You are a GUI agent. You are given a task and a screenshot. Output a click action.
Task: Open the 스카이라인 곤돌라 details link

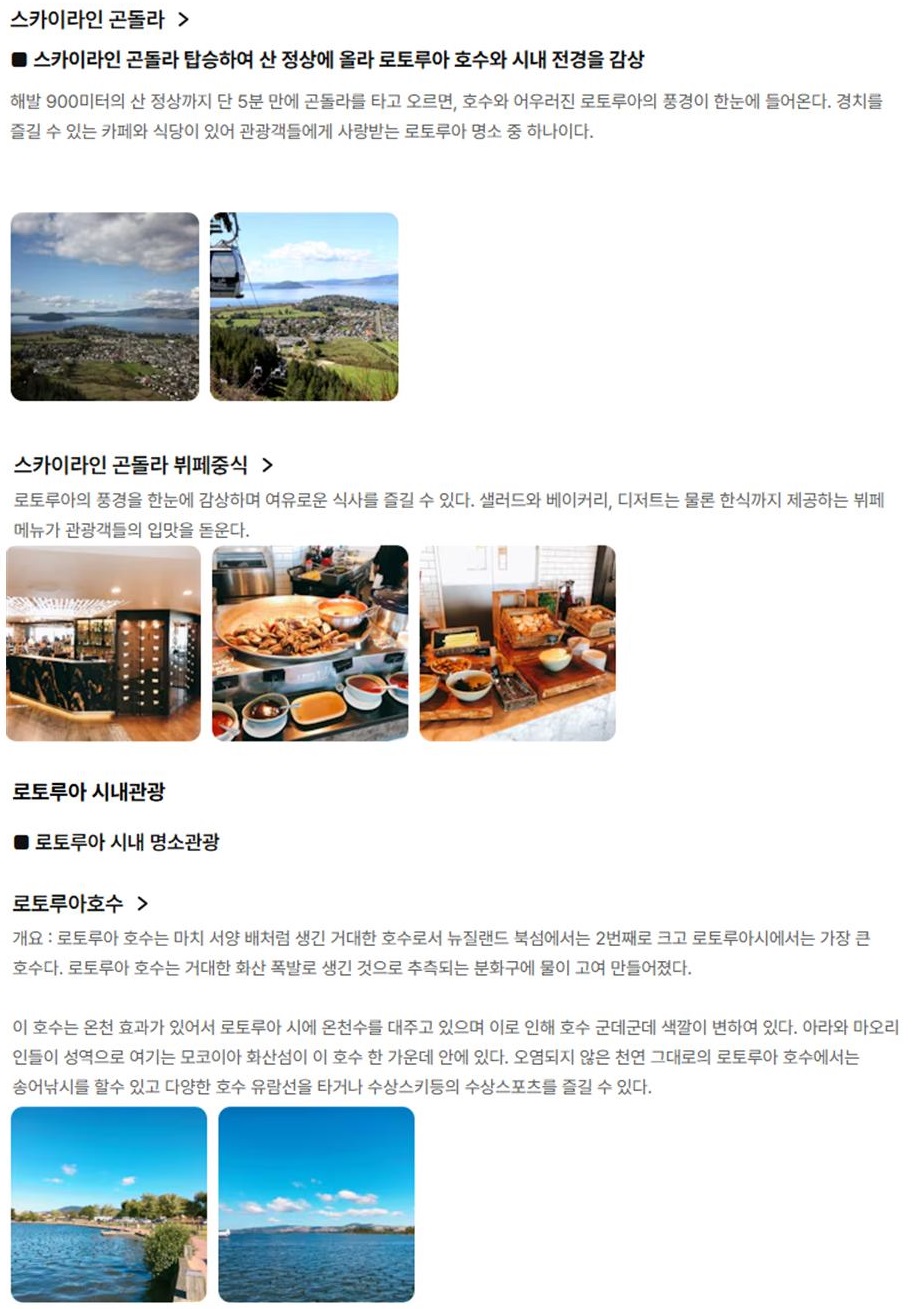99,18
